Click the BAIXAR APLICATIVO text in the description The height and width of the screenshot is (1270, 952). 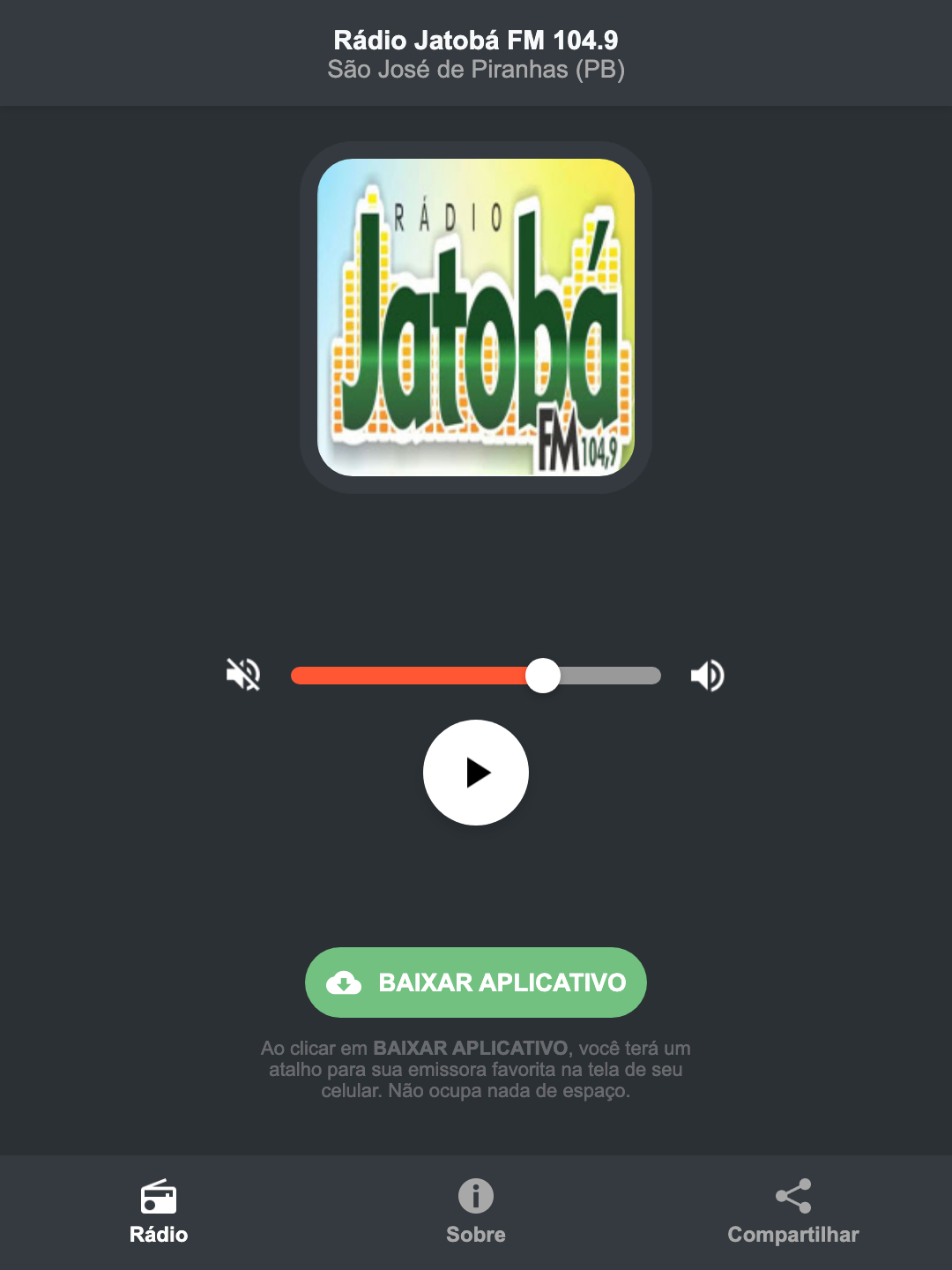tap(472, 1049)
